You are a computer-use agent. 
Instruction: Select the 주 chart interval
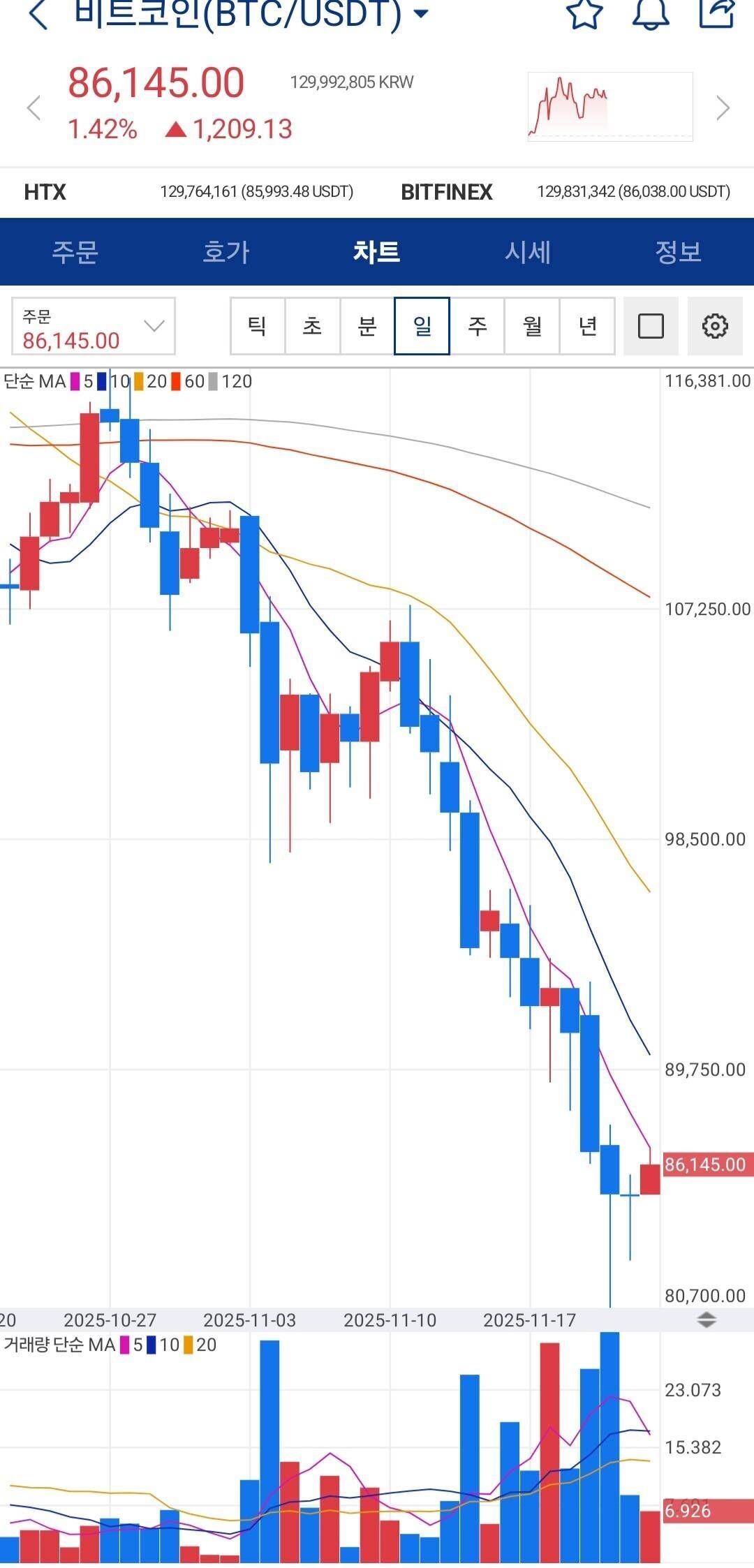(478, 326)
